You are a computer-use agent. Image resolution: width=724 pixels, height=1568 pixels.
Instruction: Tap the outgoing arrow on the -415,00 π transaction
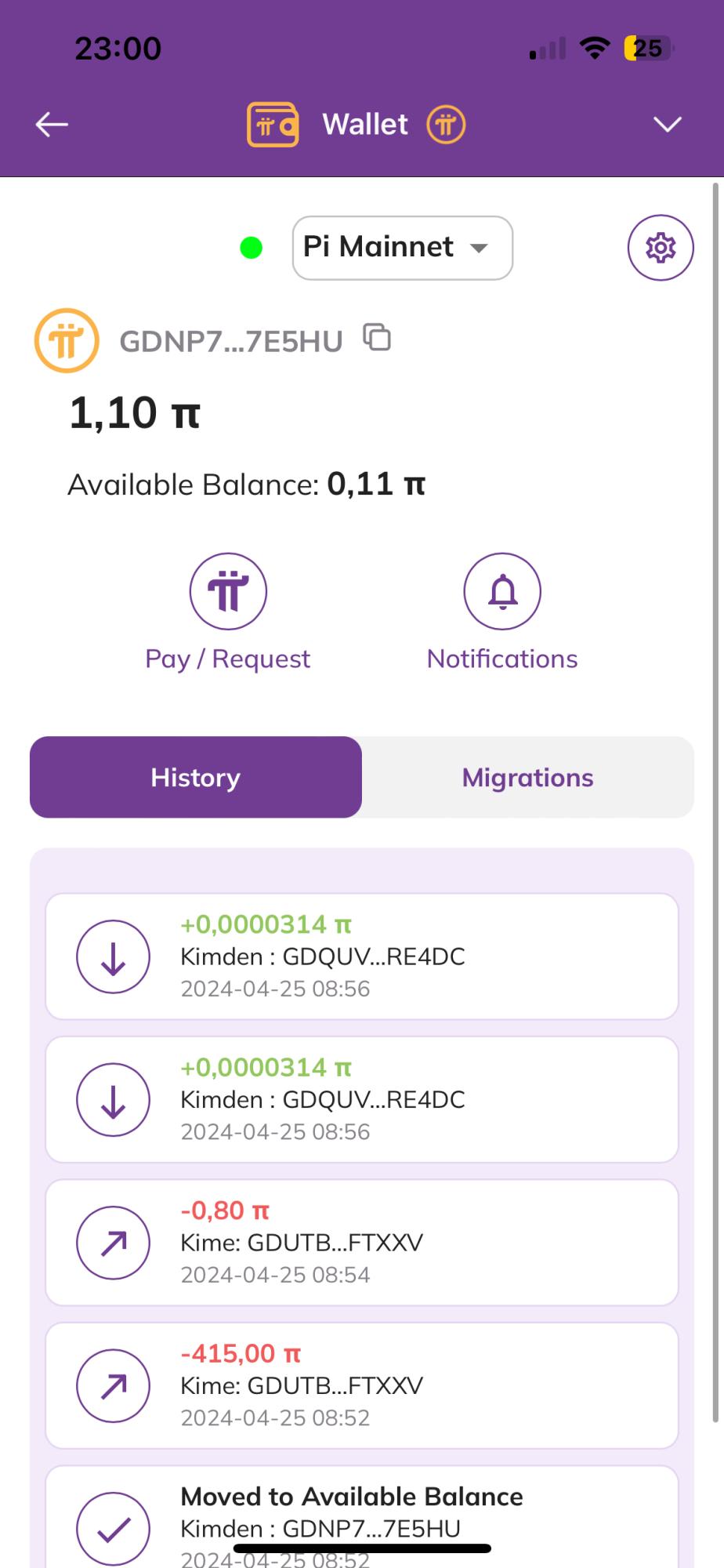tap(113, 1385)
